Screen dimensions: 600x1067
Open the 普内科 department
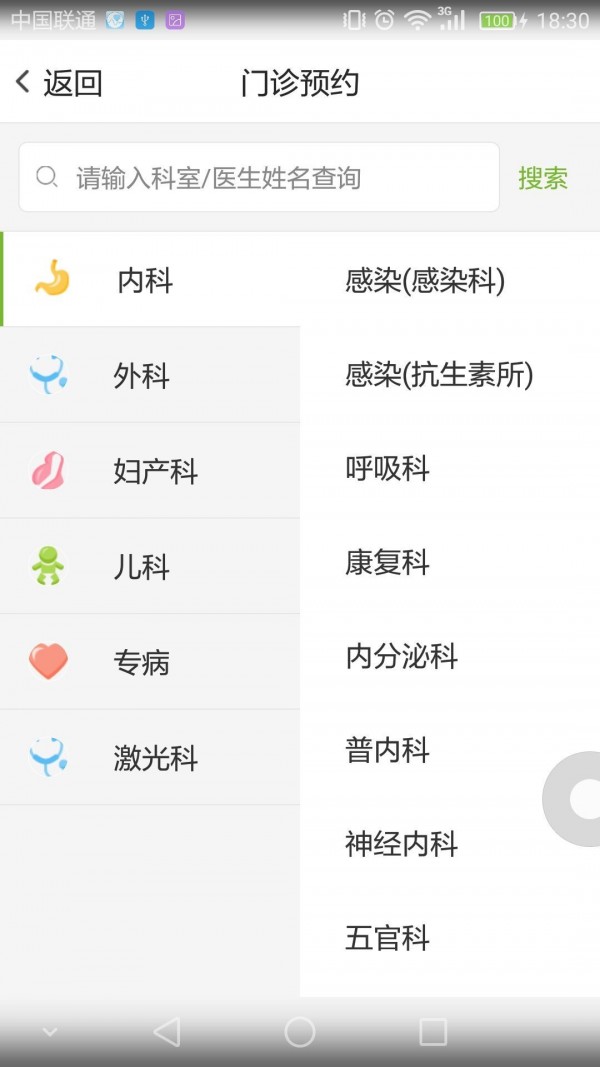[x=387, y=750]
